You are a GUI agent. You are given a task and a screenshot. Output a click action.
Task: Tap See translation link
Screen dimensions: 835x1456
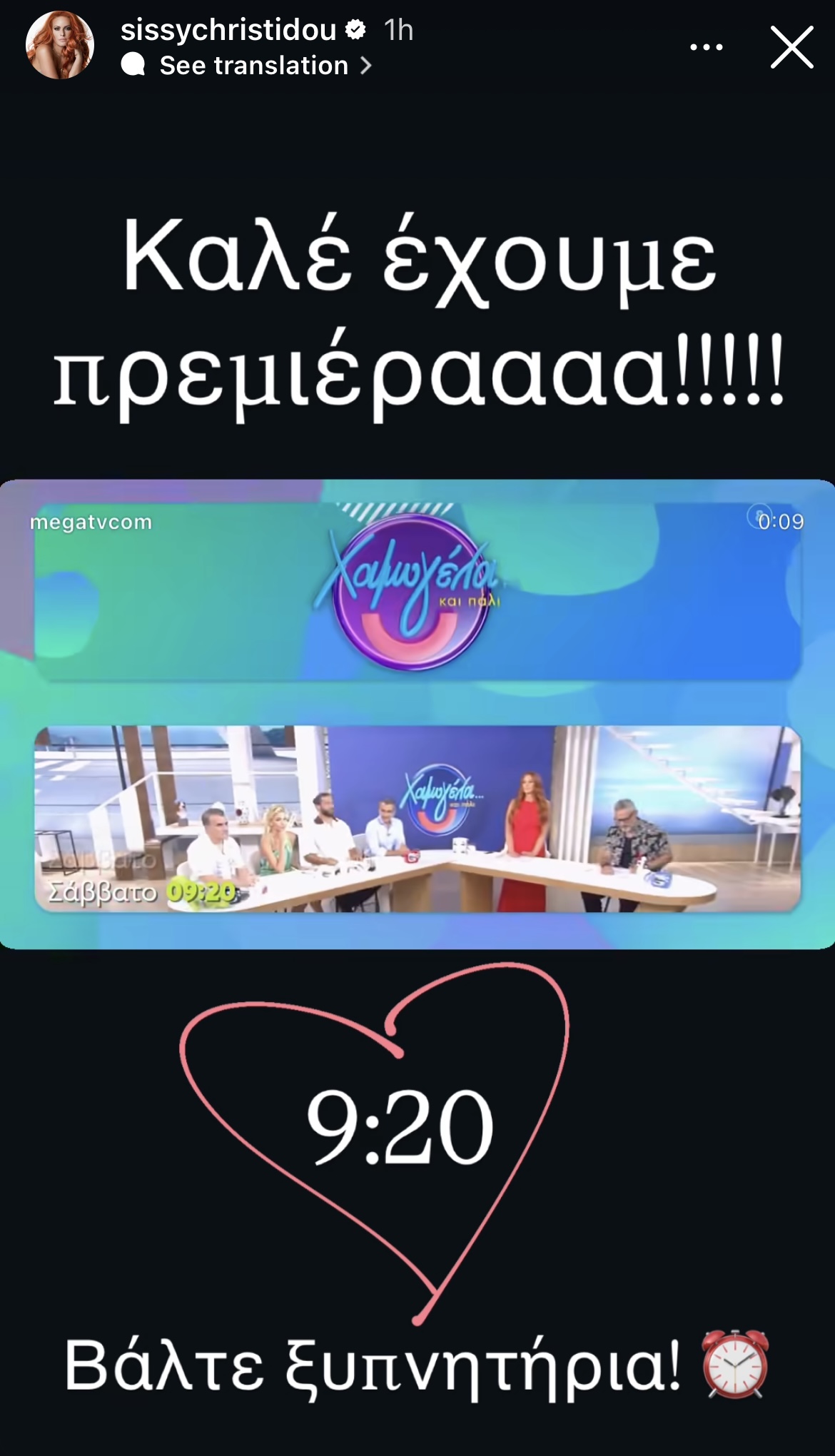[x=254, y=66]
